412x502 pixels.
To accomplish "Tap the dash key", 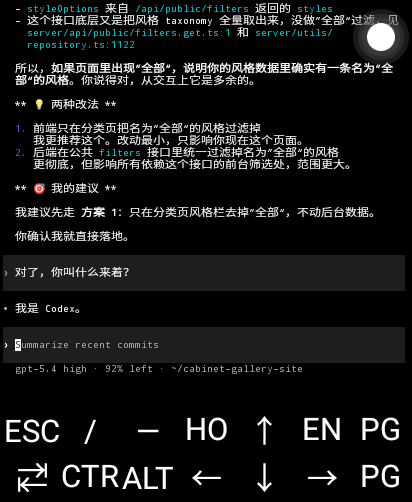I will (148, 431).
